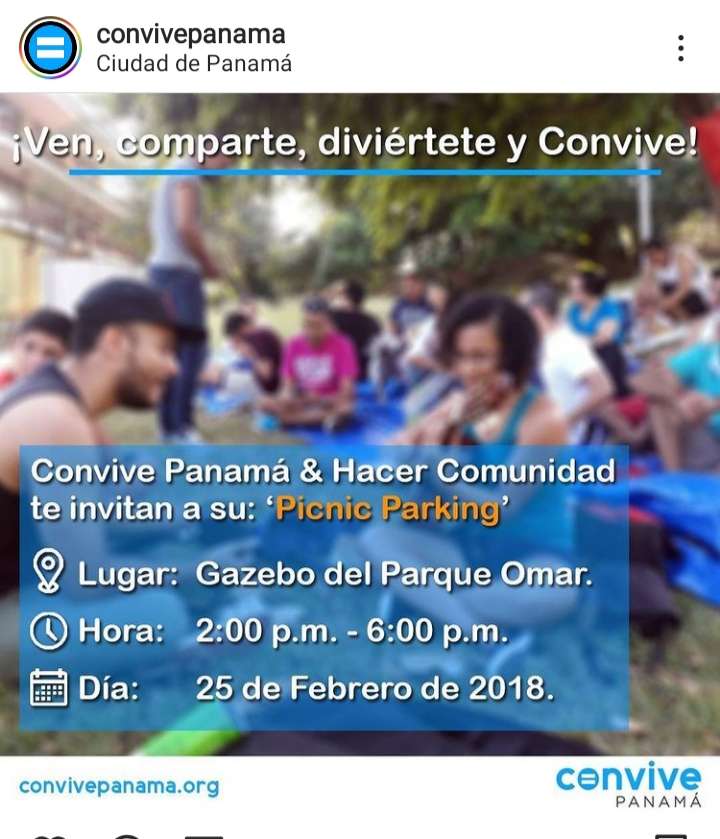Open the post's overflow menu
This screenshot has height=839, width=720.
(x=680, y=48)
